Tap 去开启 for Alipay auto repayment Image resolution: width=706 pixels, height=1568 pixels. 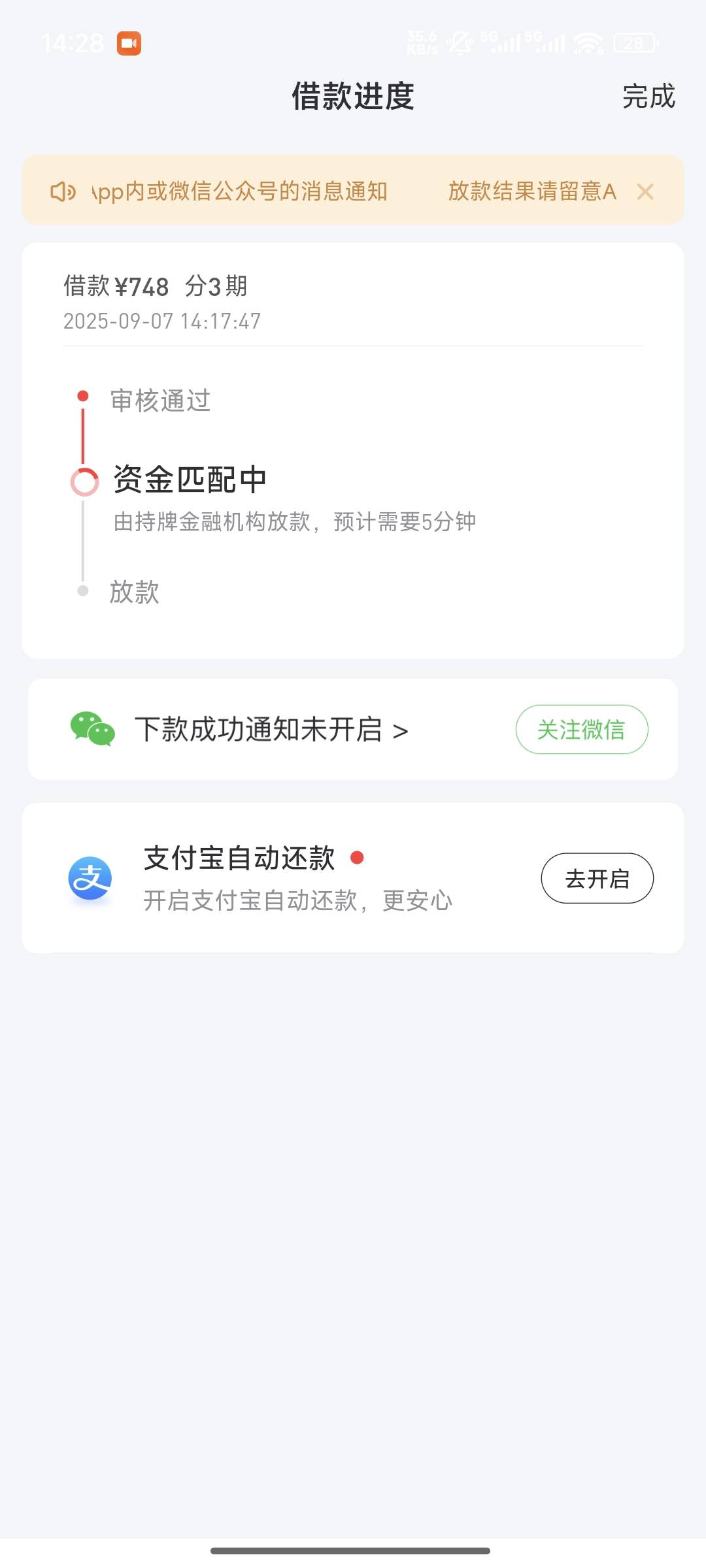click(597, 878)
